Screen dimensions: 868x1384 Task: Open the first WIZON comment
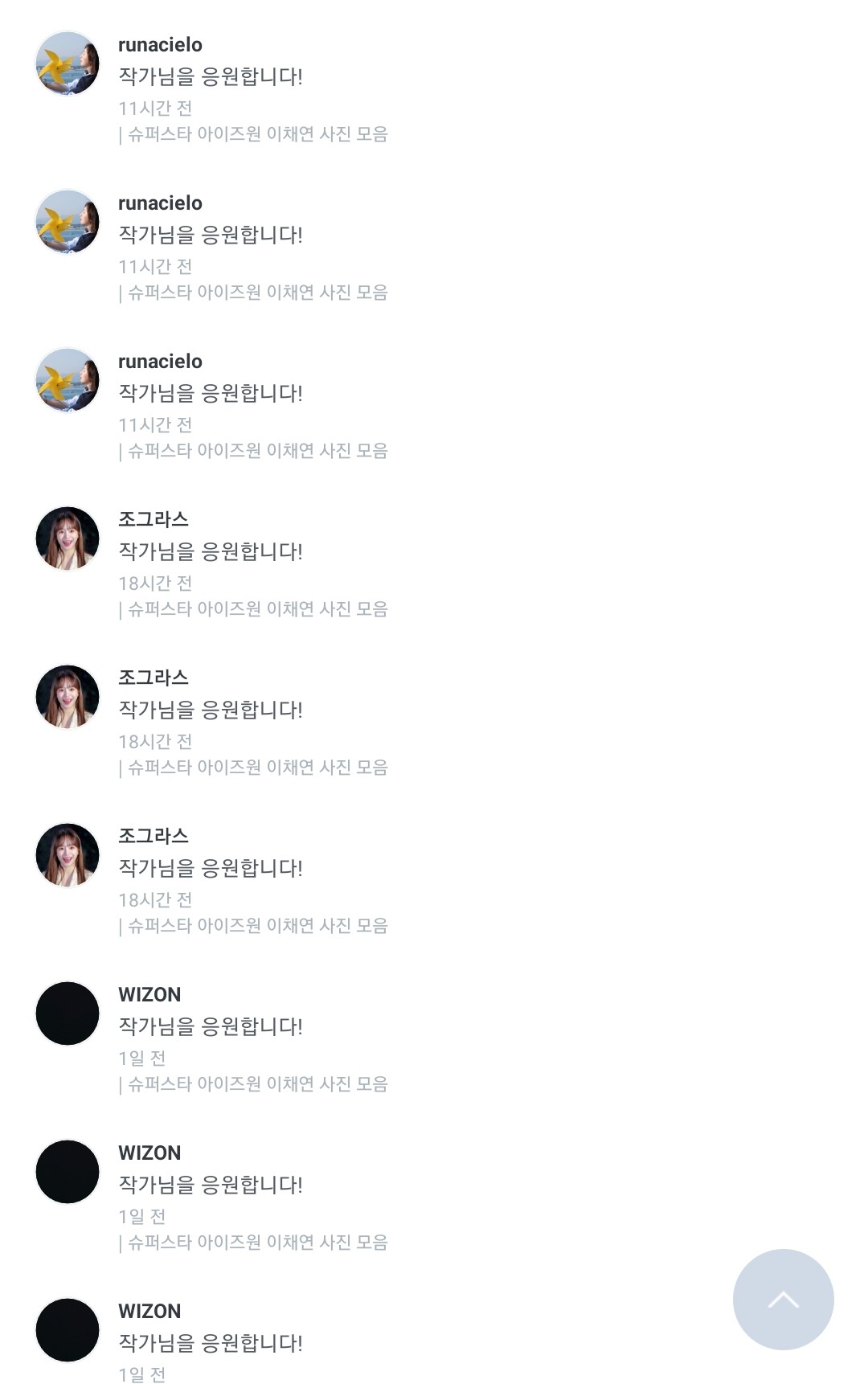(211, 1026)
